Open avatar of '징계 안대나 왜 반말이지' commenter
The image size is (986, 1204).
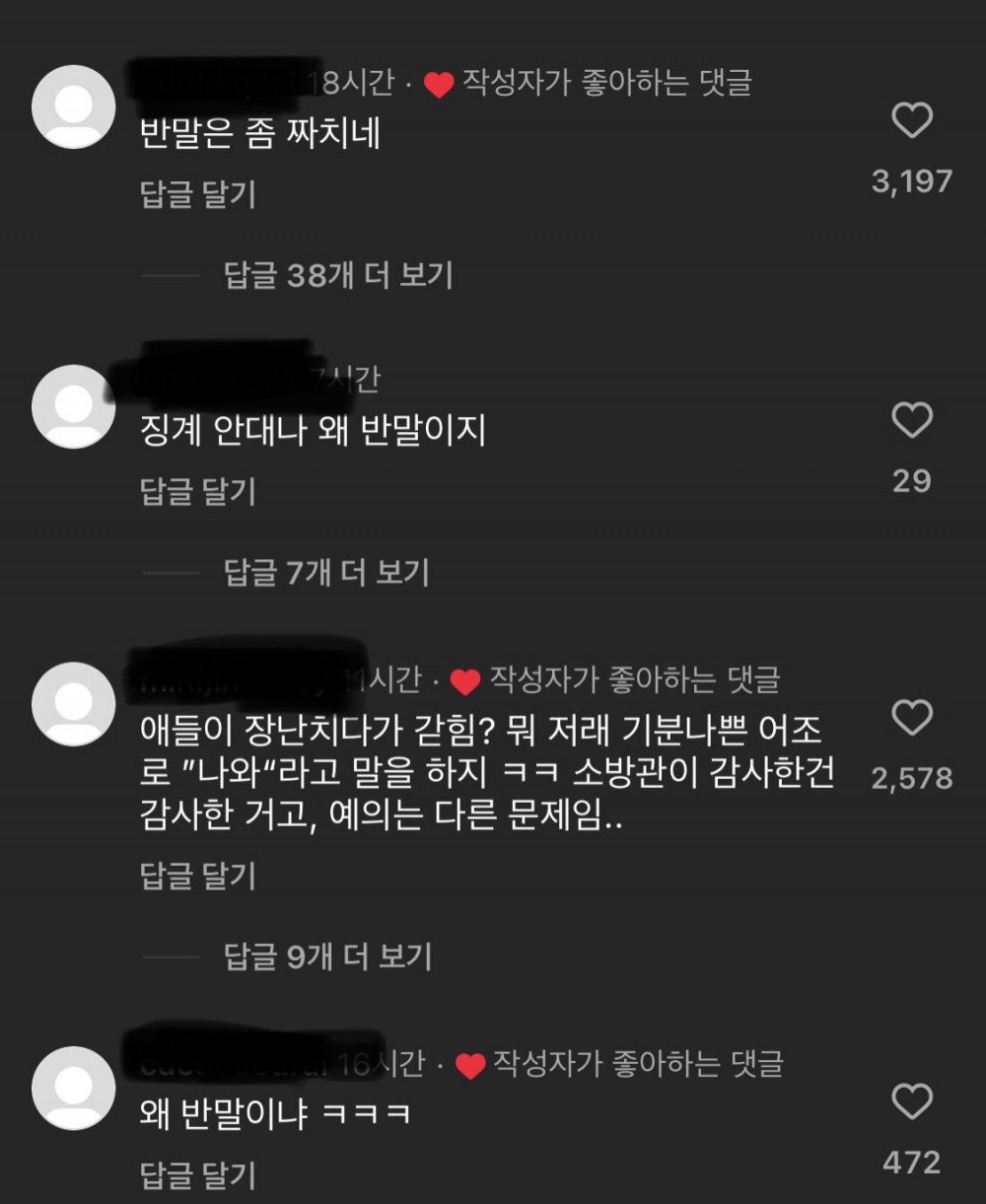pos(74,406)
